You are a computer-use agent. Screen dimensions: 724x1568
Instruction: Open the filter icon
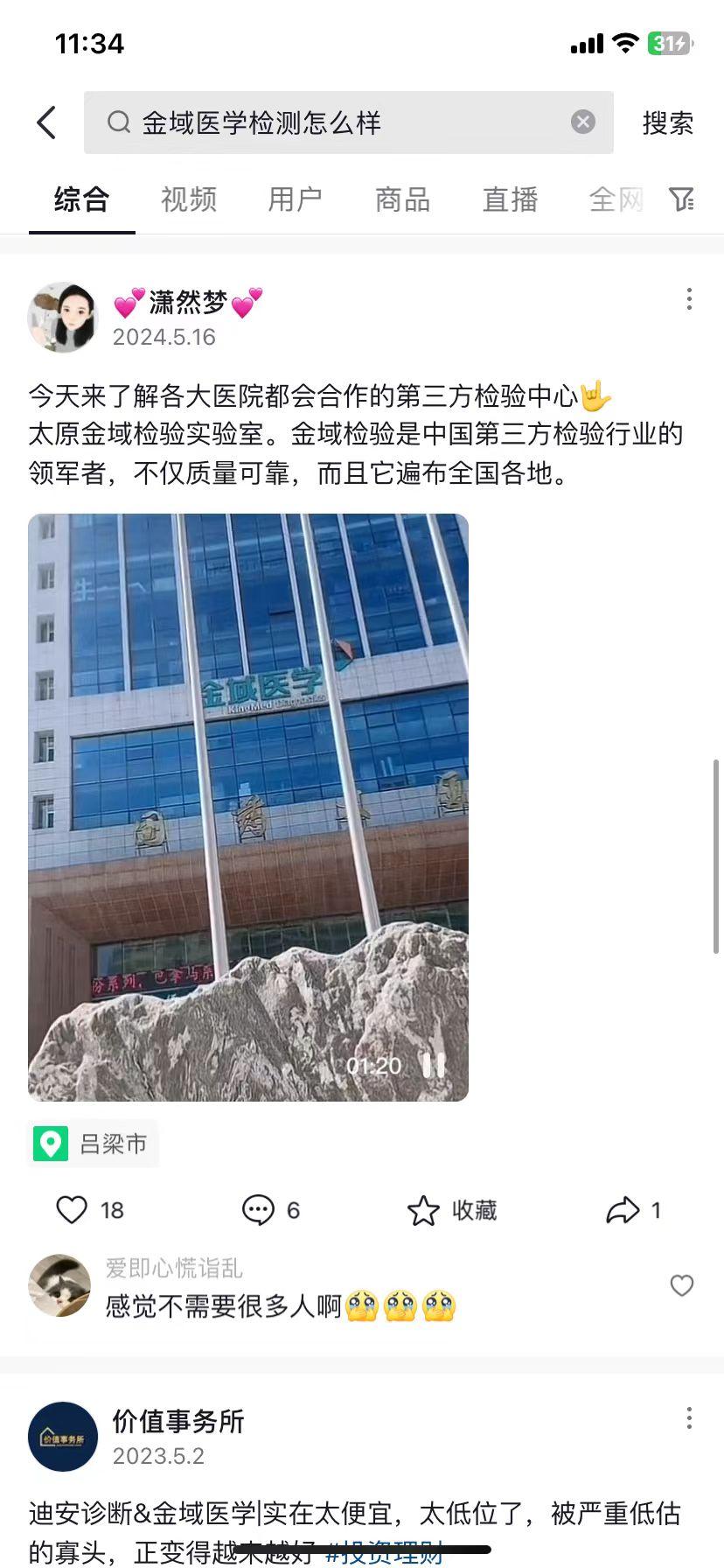[x=681, y=199]
